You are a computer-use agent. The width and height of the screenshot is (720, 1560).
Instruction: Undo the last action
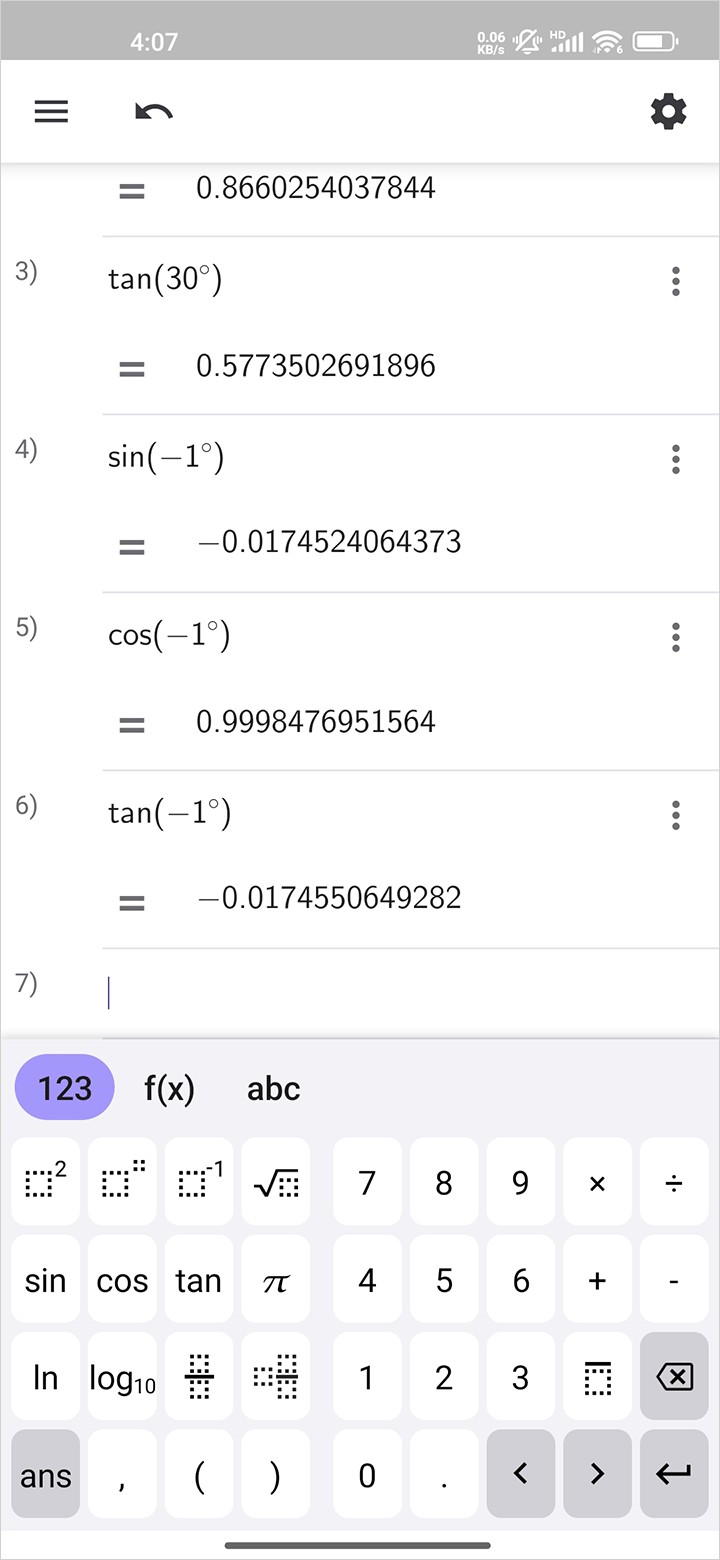[154, 111]
